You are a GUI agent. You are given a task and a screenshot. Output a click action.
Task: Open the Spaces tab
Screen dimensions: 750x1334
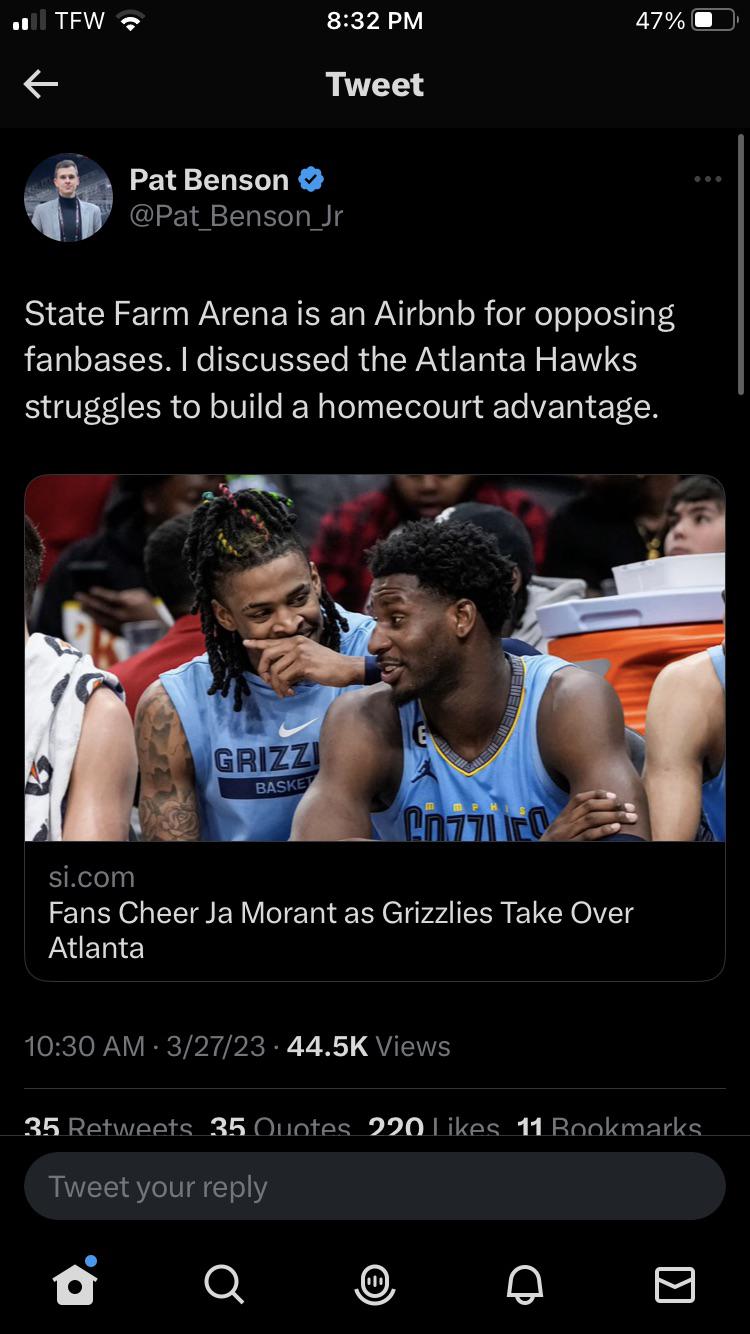click(375, 1284)
